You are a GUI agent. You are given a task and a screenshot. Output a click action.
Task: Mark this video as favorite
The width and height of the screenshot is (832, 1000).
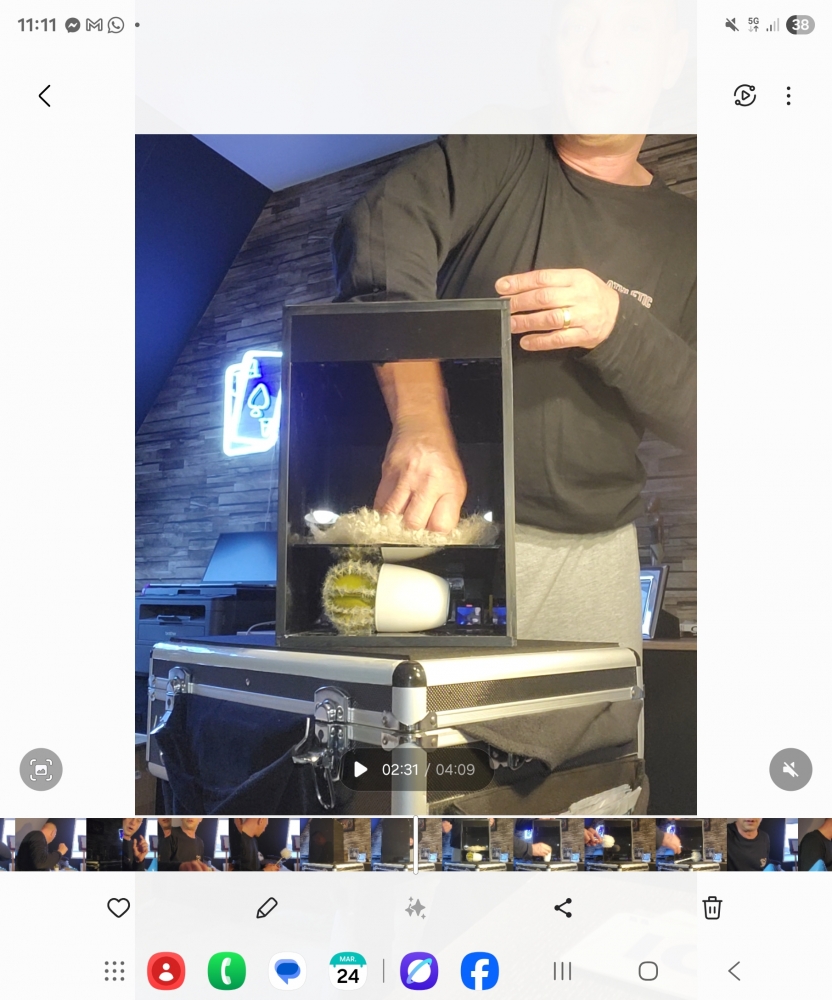(119, 908)
